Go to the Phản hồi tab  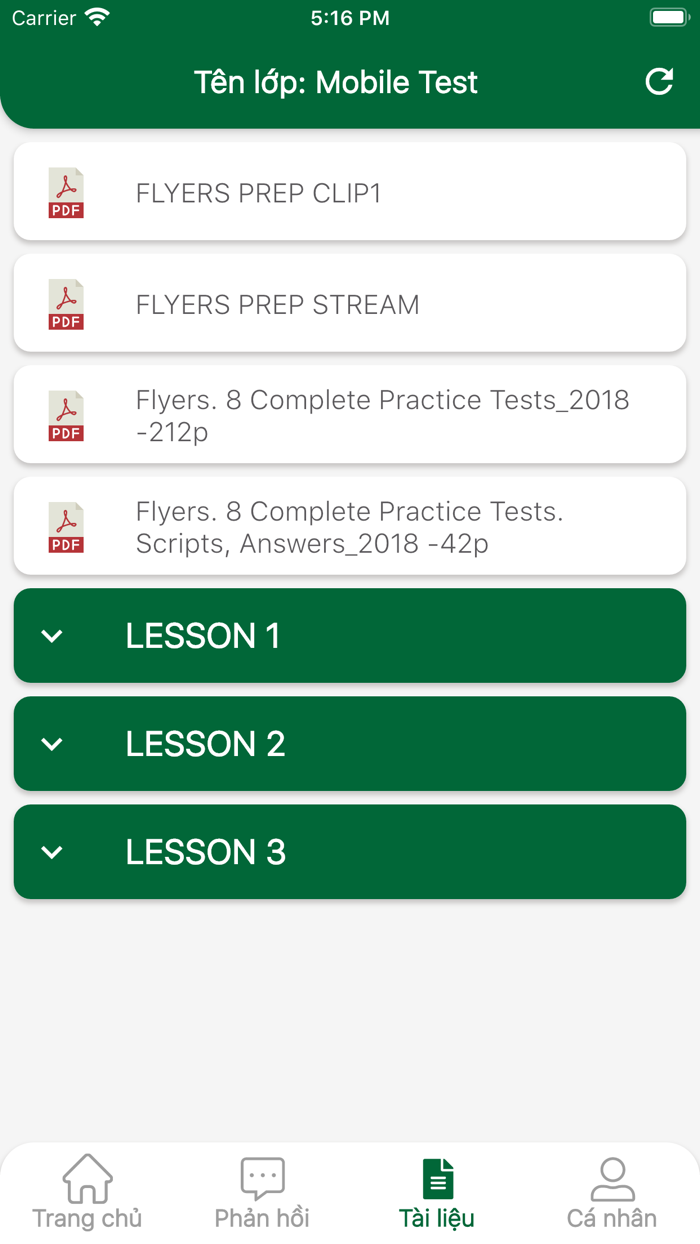click(x=262, y=1194)
